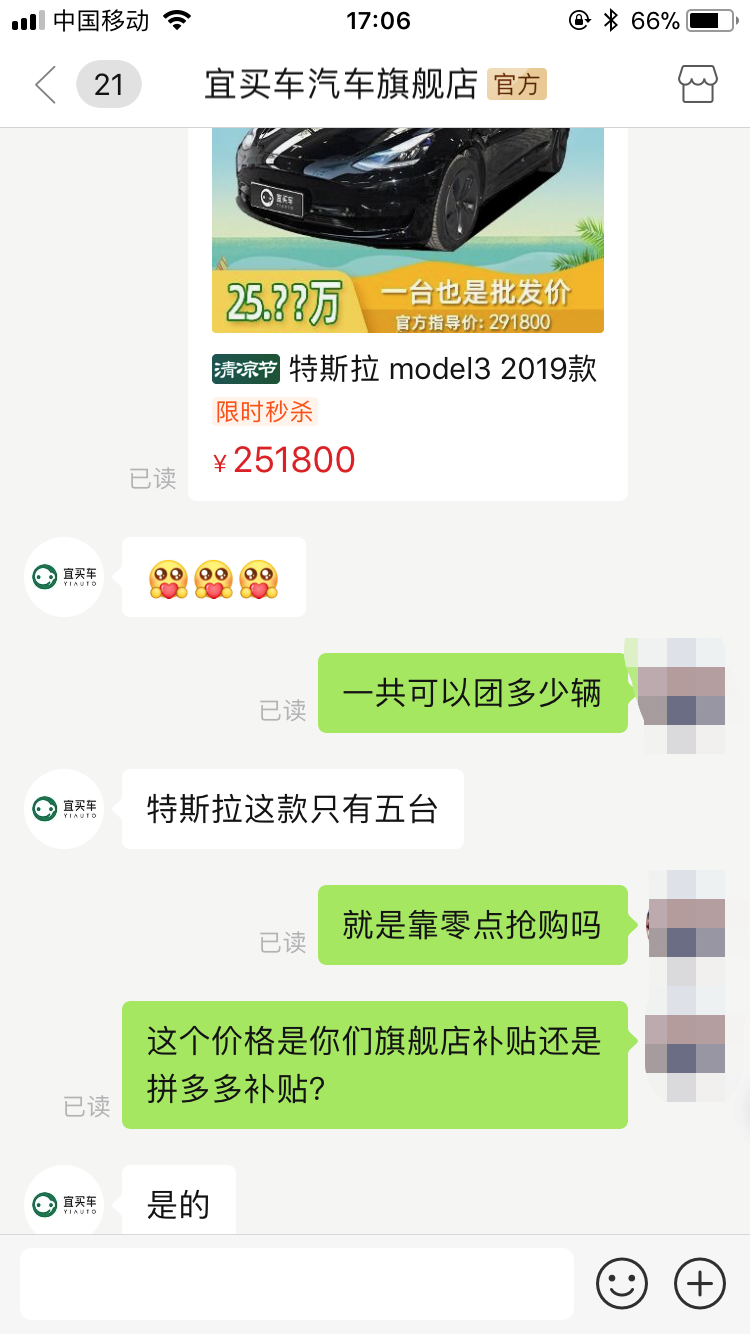Screen dimensions: 750x1334
Task: Tap the seller avatar beside 特斯拉这款只有五台
Action: pos(65,809)
